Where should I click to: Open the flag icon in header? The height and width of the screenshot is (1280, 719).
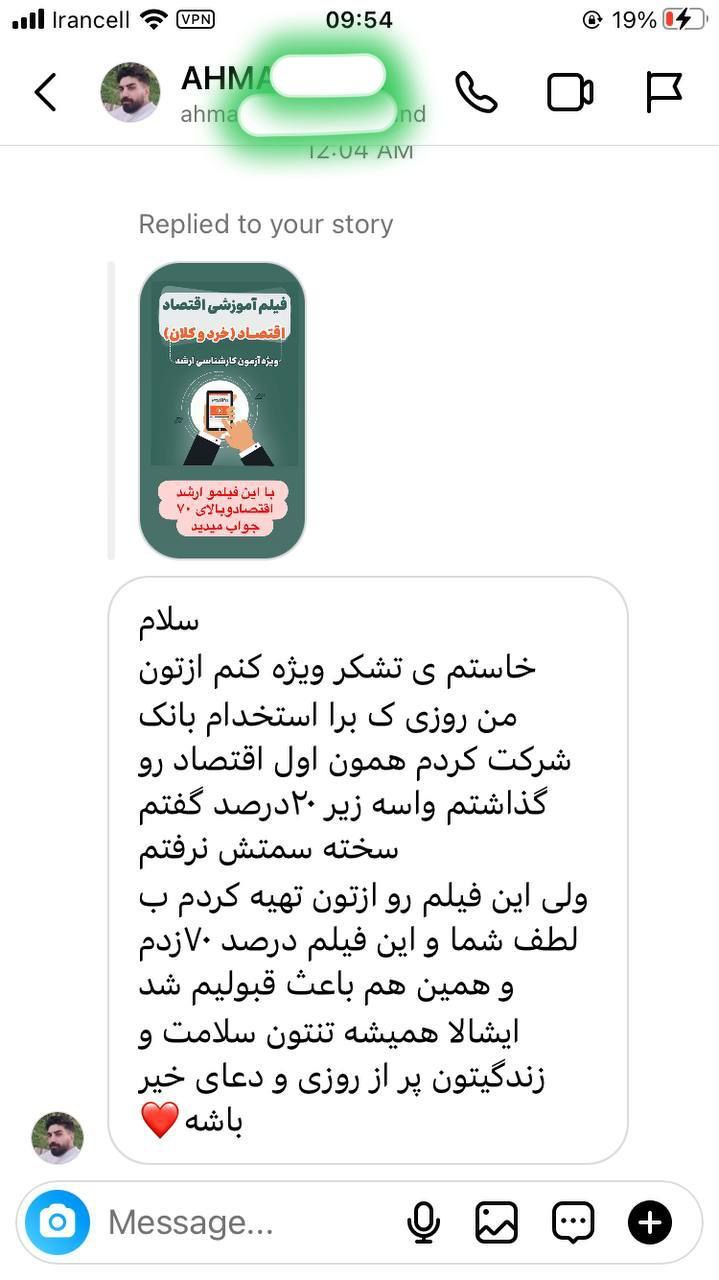click(x=663, y=92)
